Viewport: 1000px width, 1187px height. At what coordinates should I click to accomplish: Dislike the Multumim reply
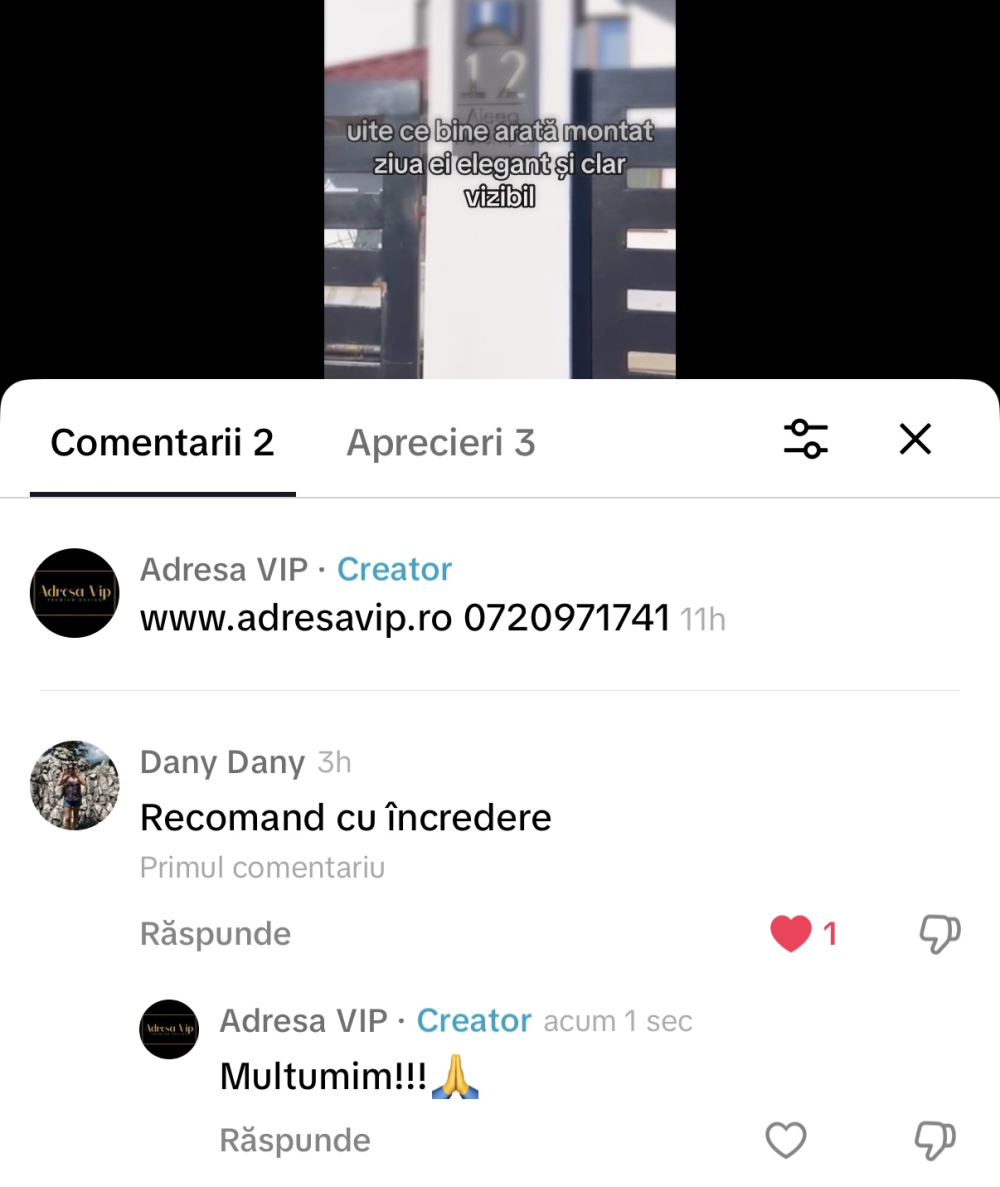point(935,1140)
